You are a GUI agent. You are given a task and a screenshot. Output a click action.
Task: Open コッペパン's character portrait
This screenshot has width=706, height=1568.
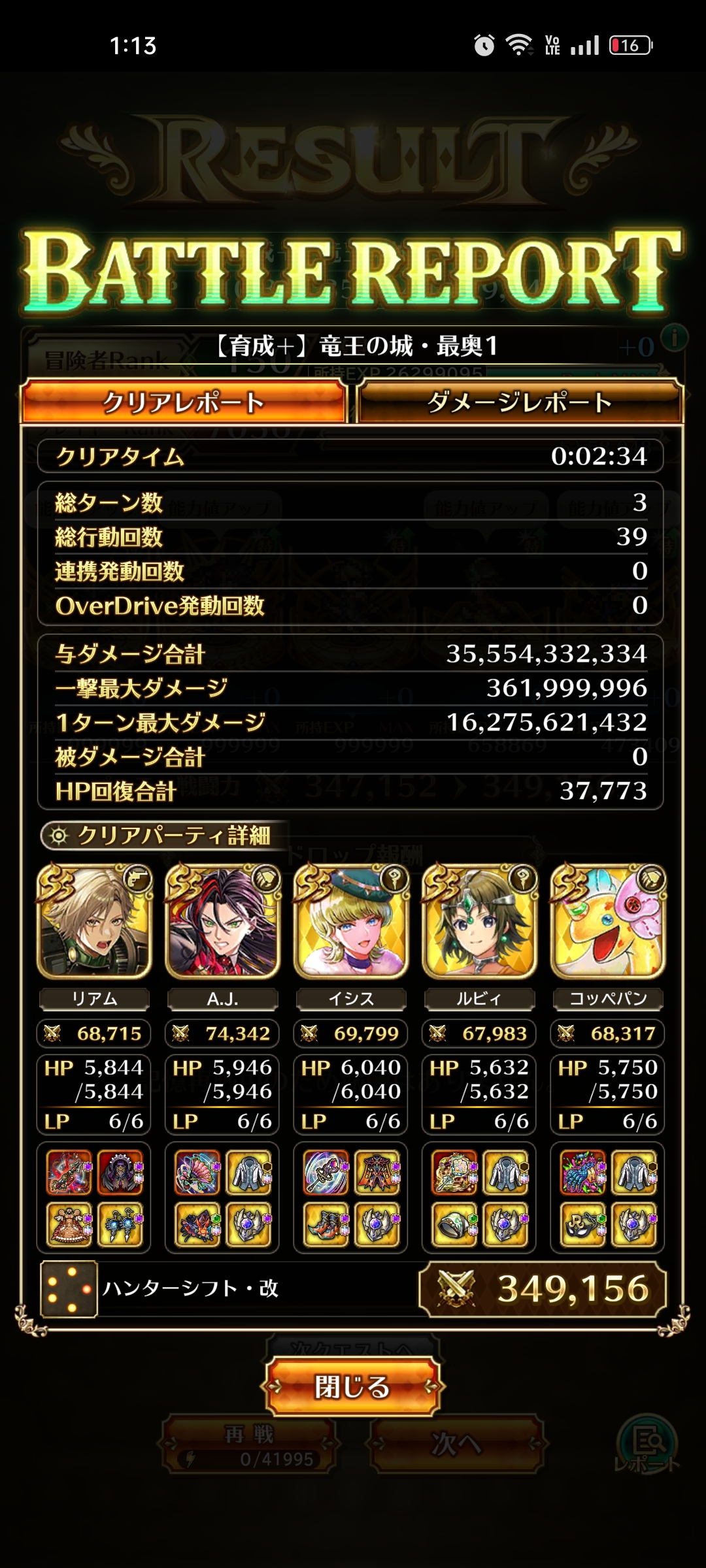[x=608, y=922]
